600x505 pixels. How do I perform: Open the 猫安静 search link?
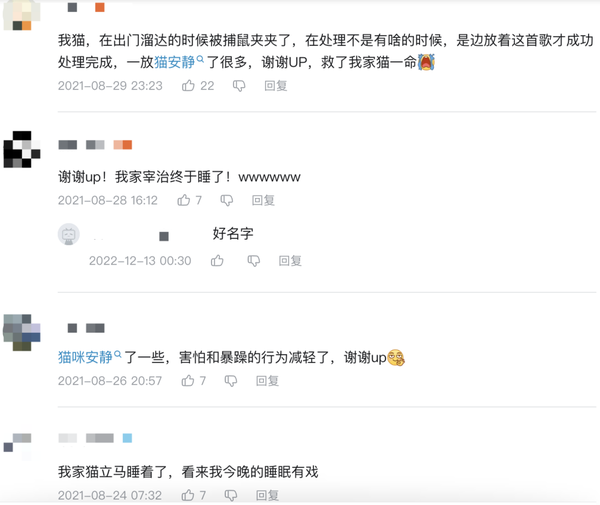179,62
